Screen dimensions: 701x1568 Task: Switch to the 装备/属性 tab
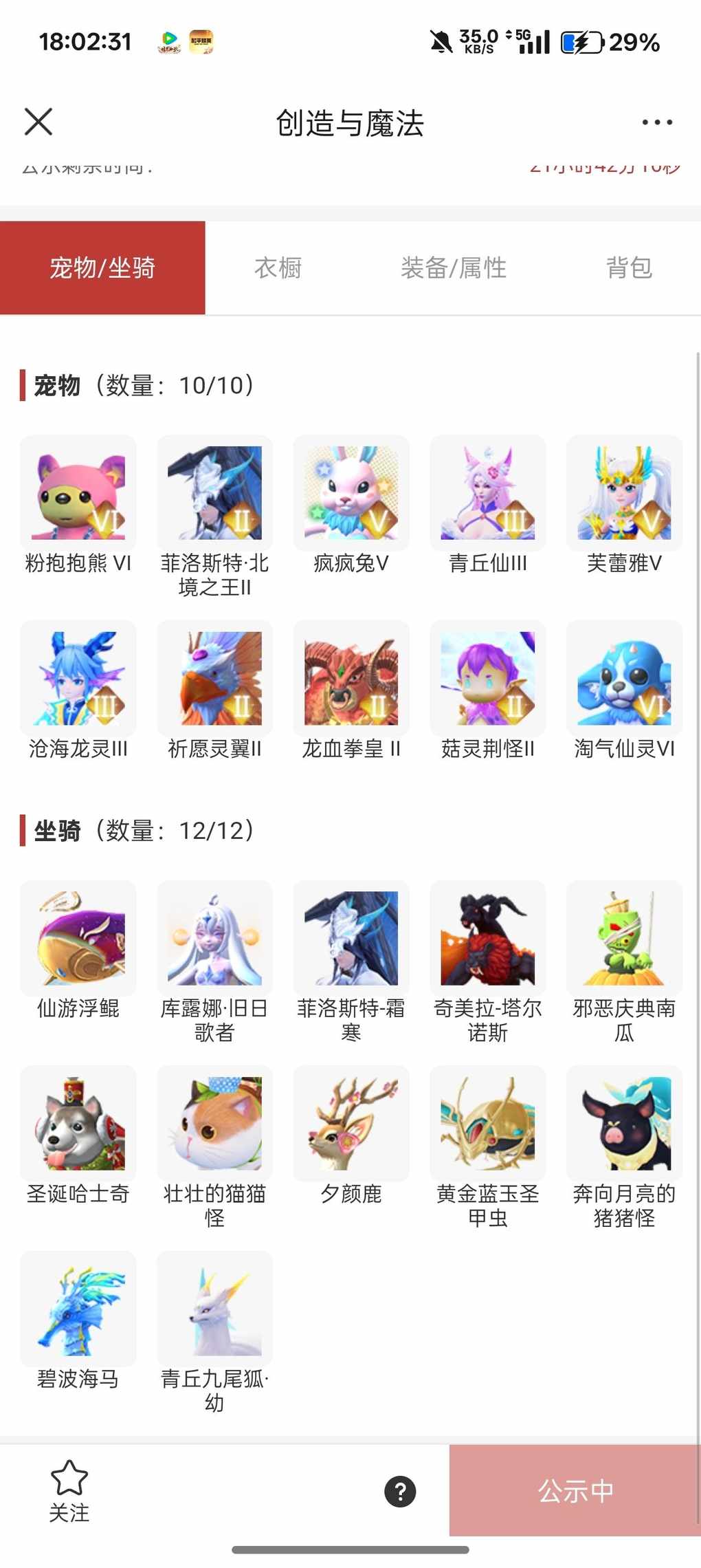(454, 268)
